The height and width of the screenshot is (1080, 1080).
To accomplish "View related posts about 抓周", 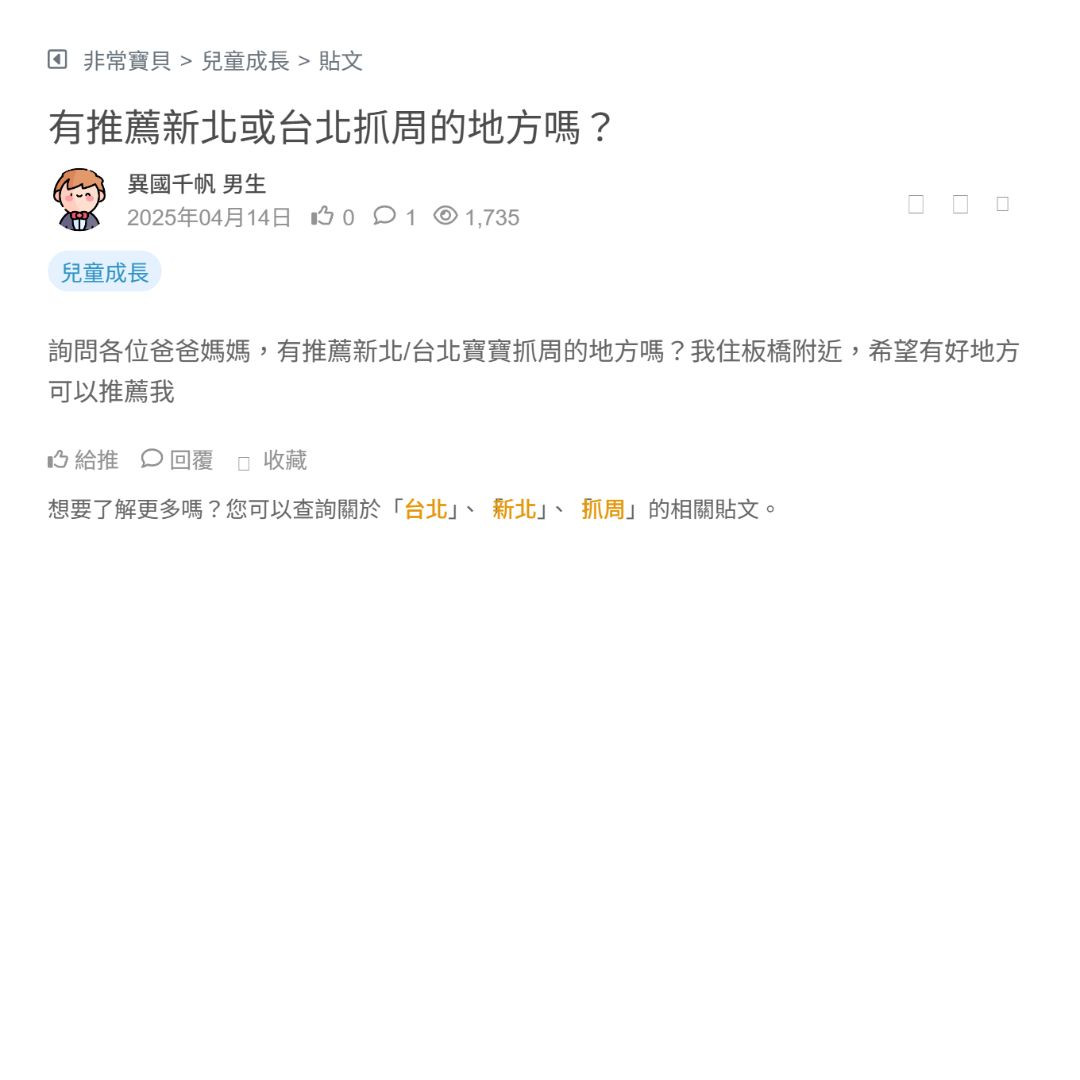I will pyautogui.click(x=602, y=509).
